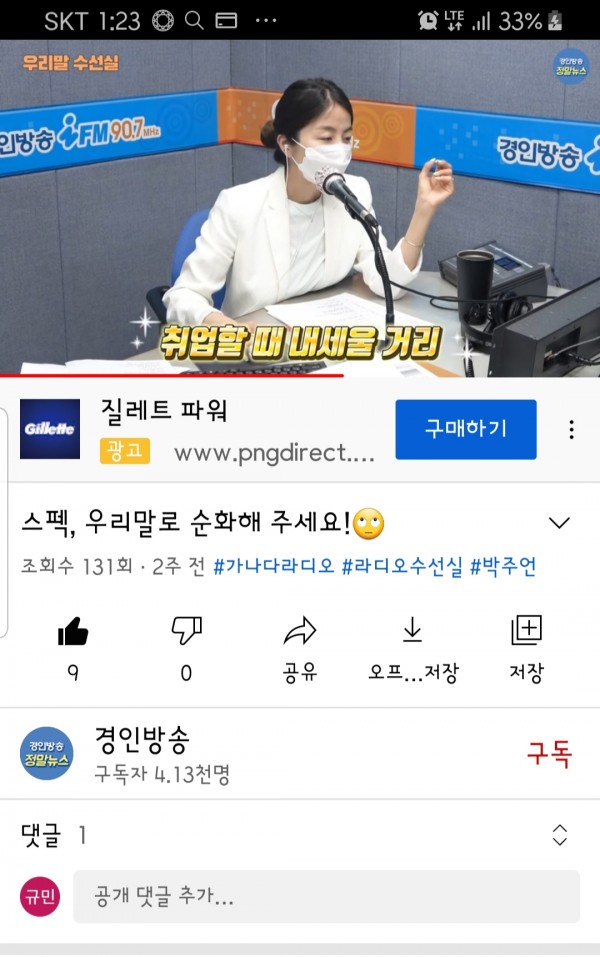Open hashtag #가나다라디오
600x957 pixels.
pos(275,567)
